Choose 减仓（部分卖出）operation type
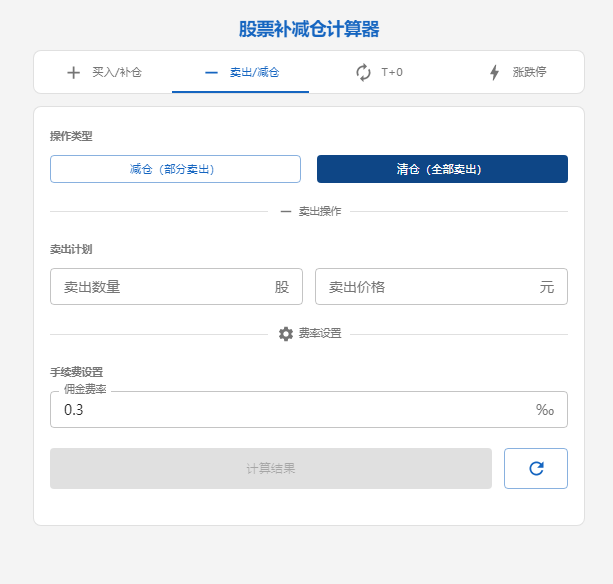Screen dimensions: 613x584 coord(175,169)
